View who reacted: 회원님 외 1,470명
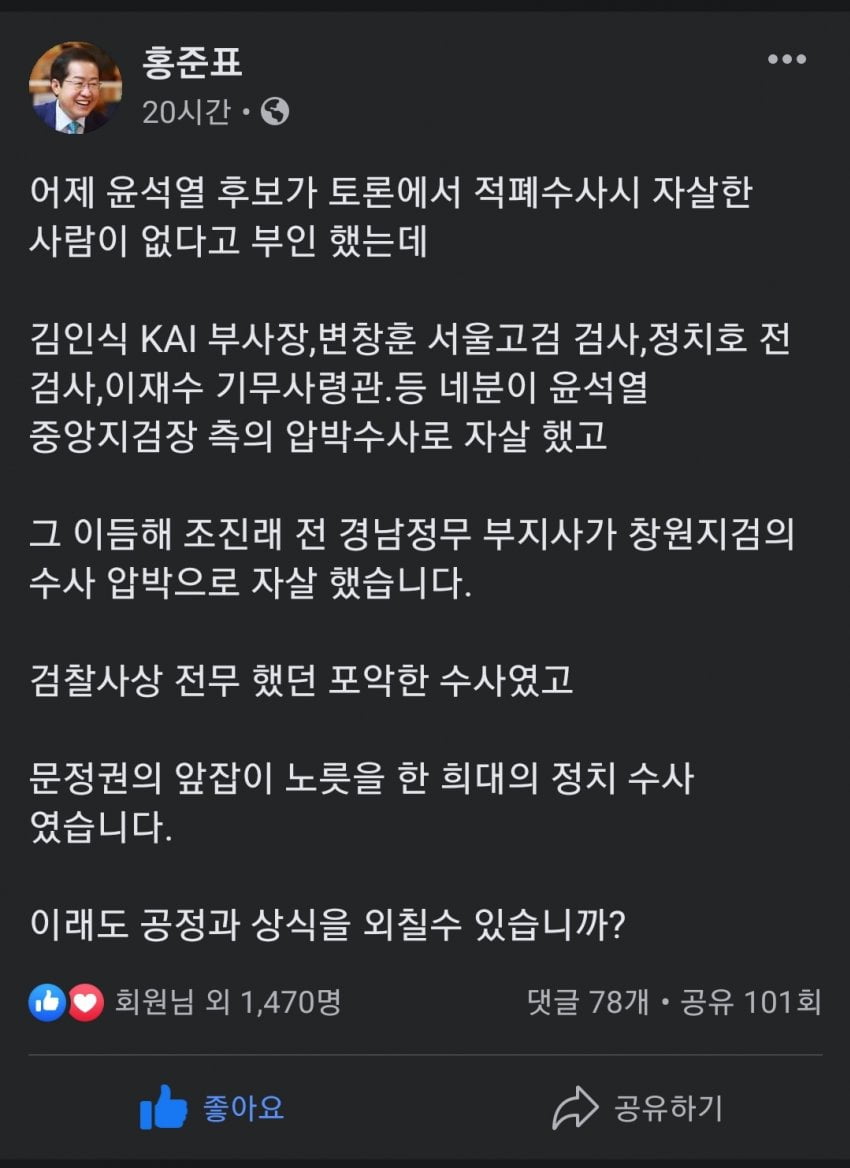The height and width of the screenshot is (1168, 850). coord(228,1001)
